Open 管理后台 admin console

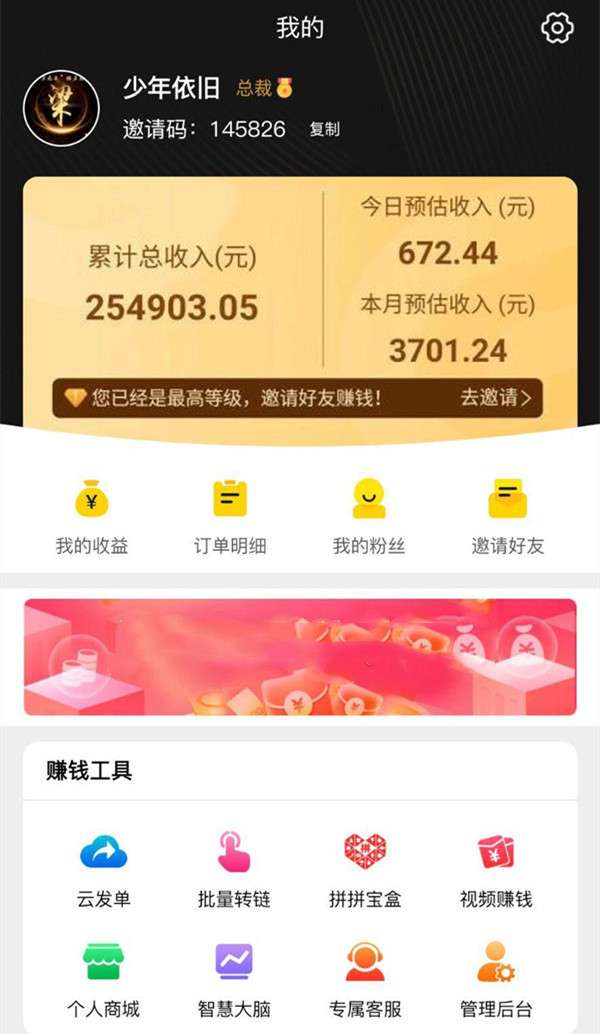coord(496,981)
